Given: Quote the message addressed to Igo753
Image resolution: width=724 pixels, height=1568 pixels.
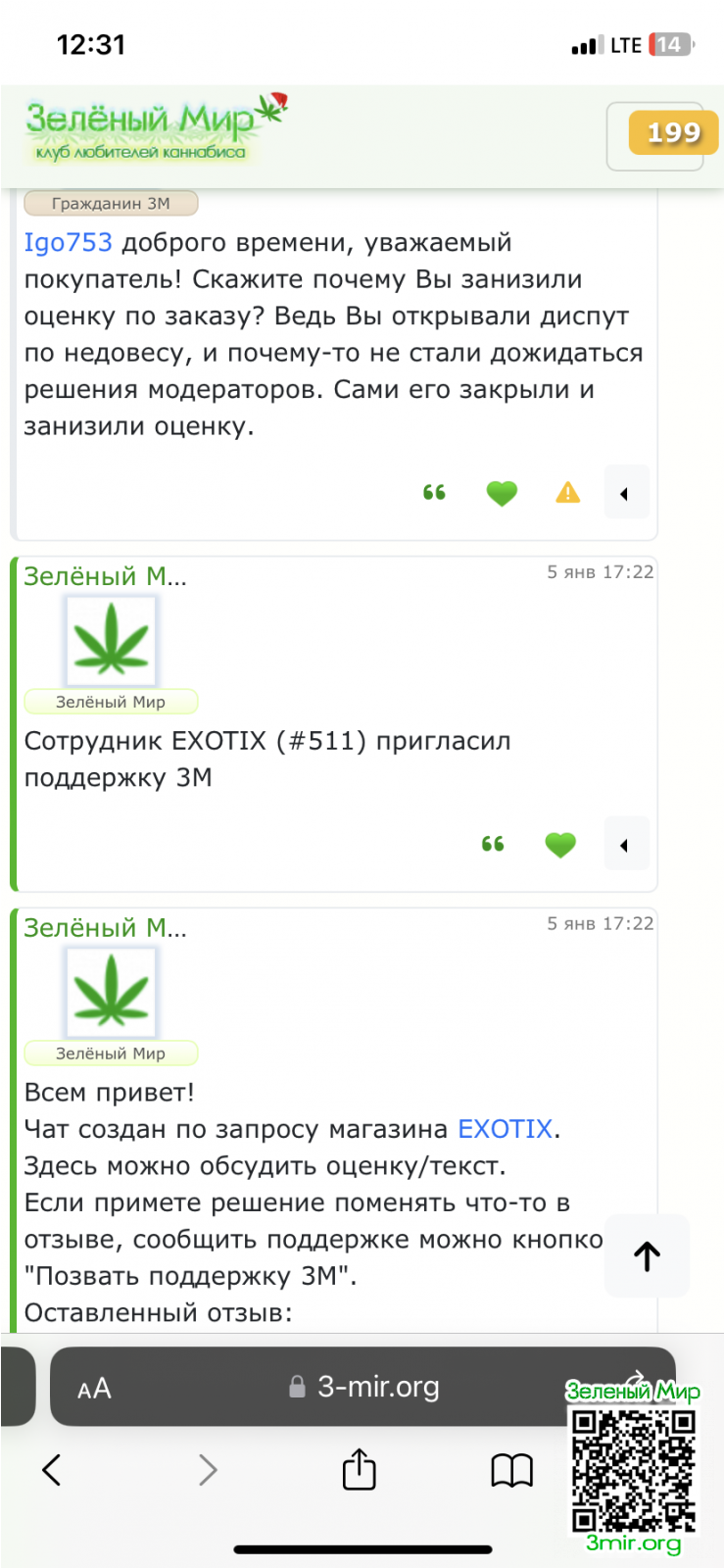Looking at the screenshot, I should (x=434, y=493).
